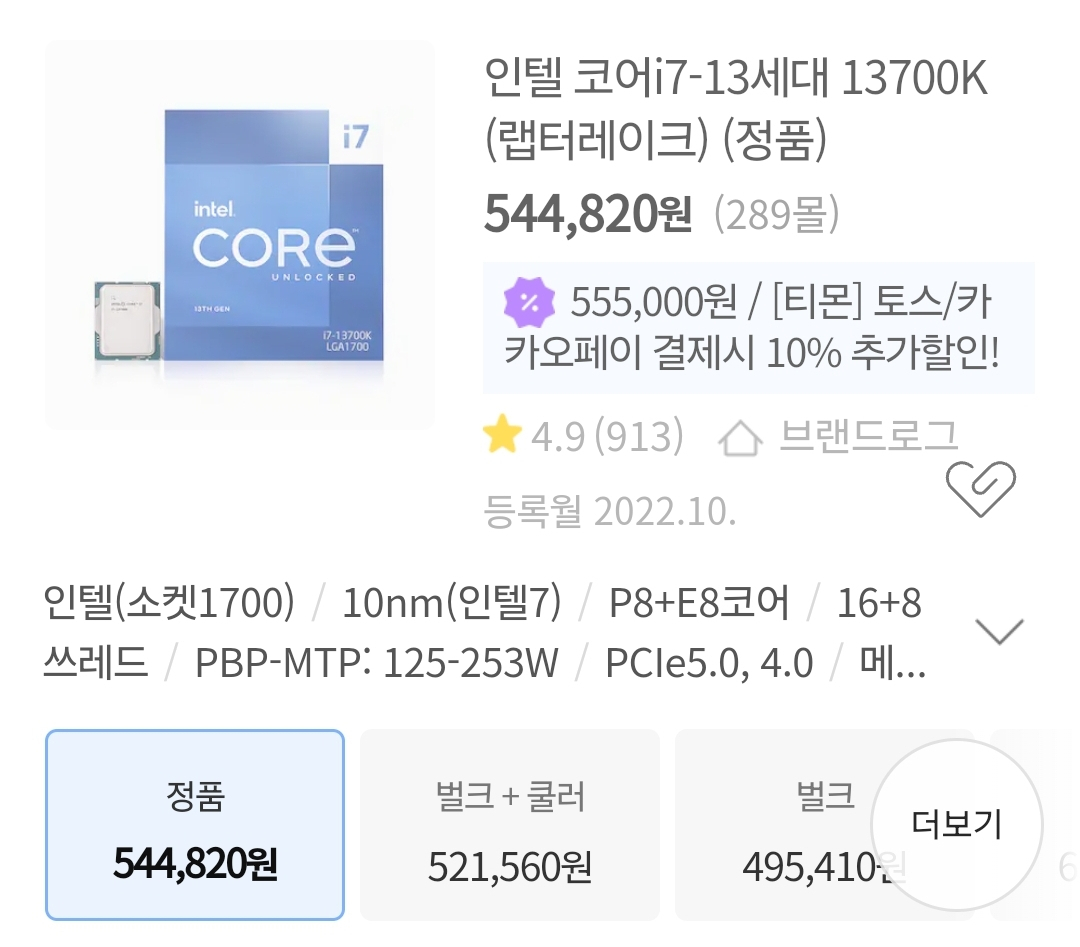
Task: Open the 브랜드로그 link
Action: coord(840,436)
